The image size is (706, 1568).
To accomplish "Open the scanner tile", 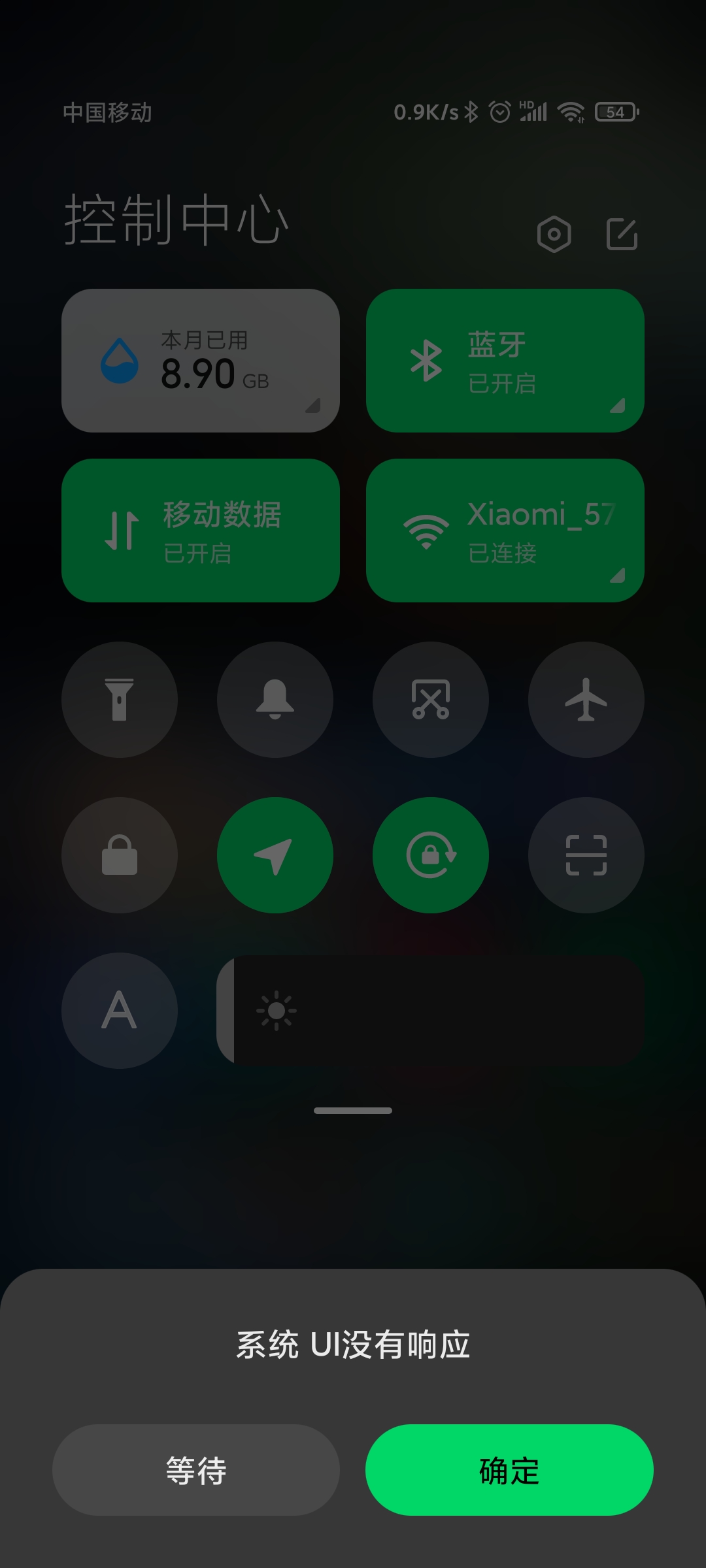I will [x=586, y=855].
